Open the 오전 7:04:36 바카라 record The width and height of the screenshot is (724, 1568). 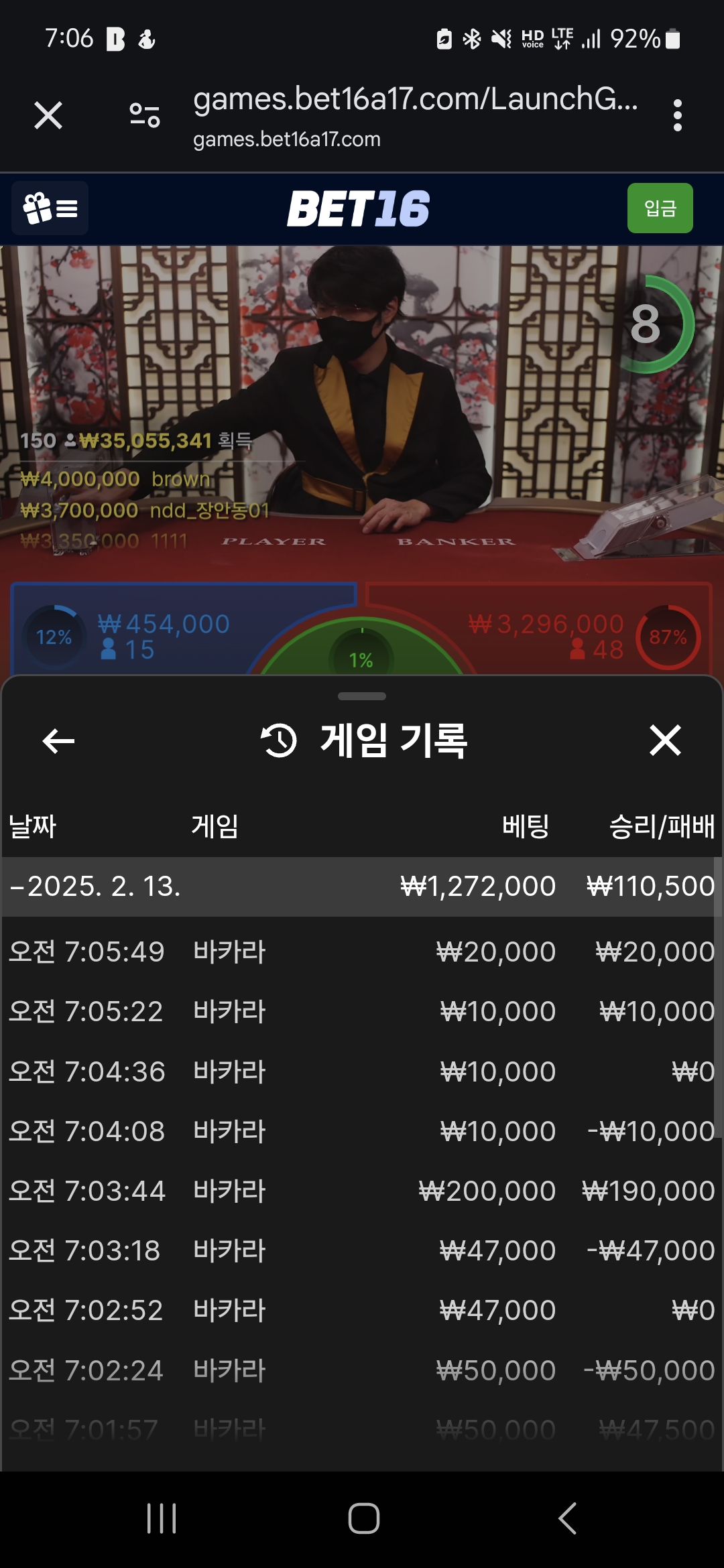362,1071
